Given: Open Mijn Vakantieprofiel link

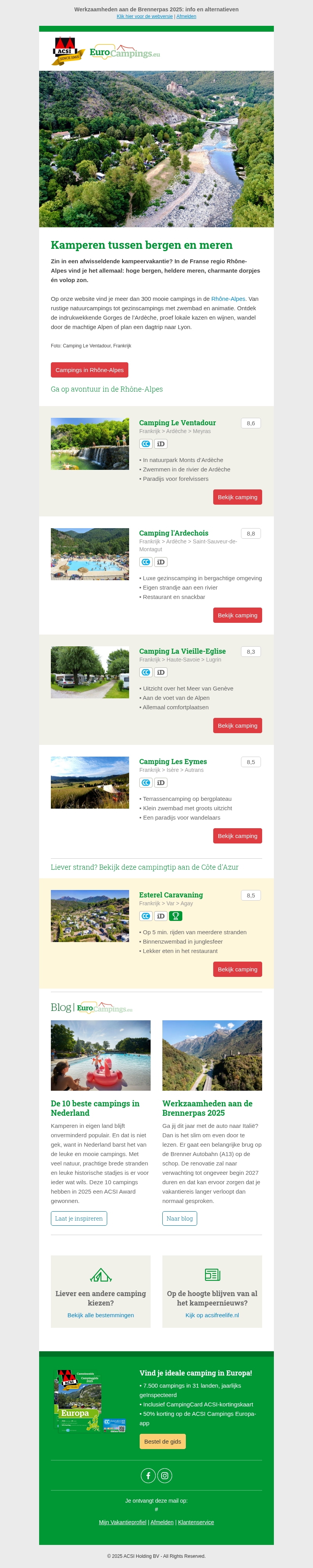Looking at the screenshot, I should pos(122,1522).
